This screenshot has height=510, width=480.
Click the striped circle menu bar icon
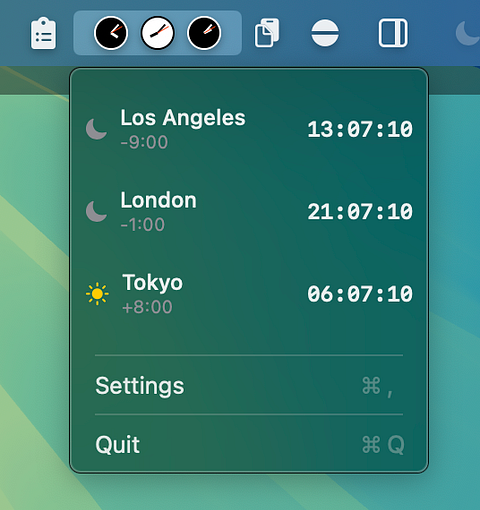pos(325,33)
